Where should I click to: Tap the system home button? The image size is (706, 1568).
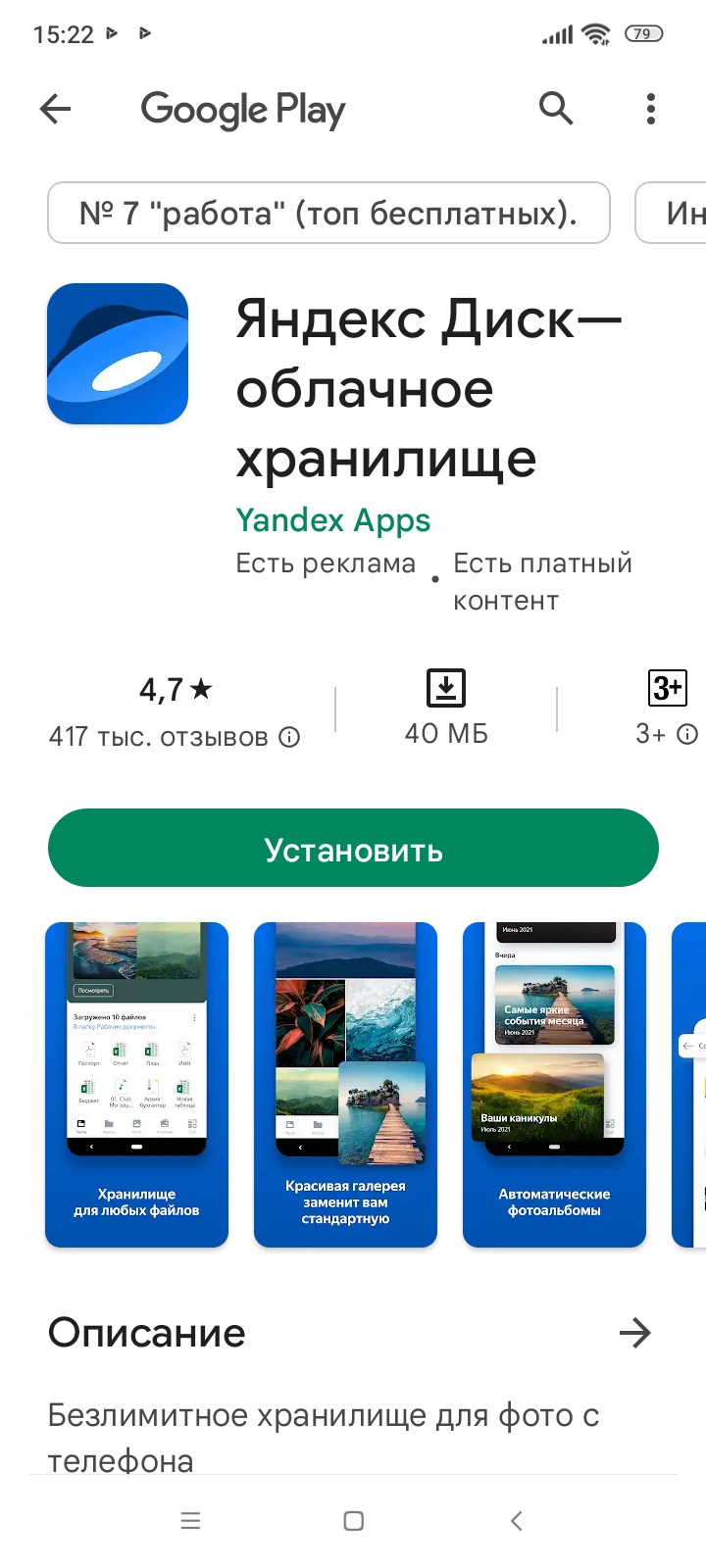coord(354,1521)
